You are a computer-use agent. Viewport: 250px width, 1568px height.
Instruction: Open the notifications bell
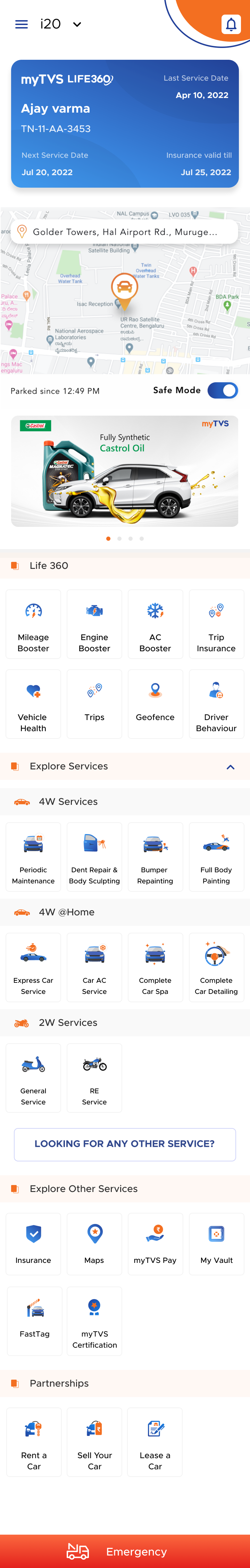(x=231, y=24)
